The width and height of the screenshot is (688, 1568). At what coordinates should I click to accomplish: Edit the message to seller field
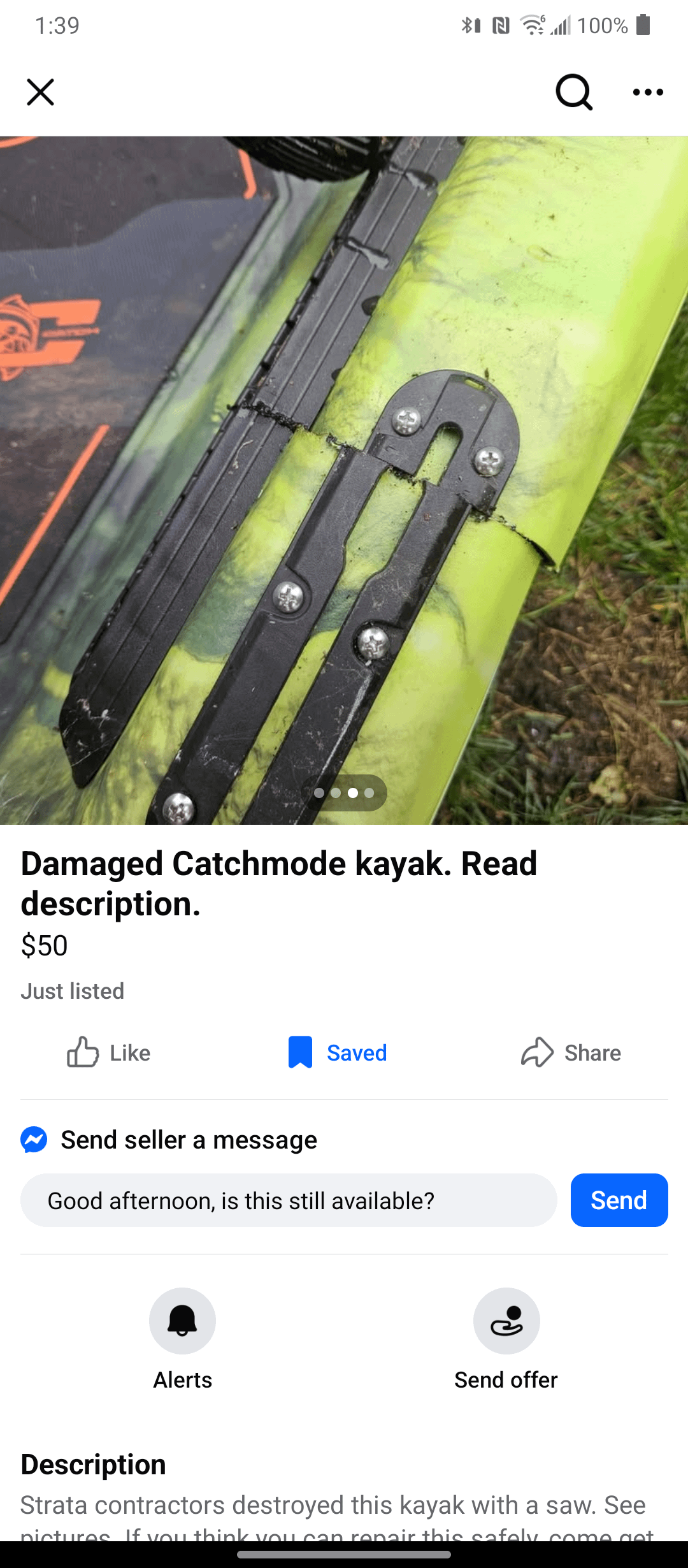[289, 1200]
